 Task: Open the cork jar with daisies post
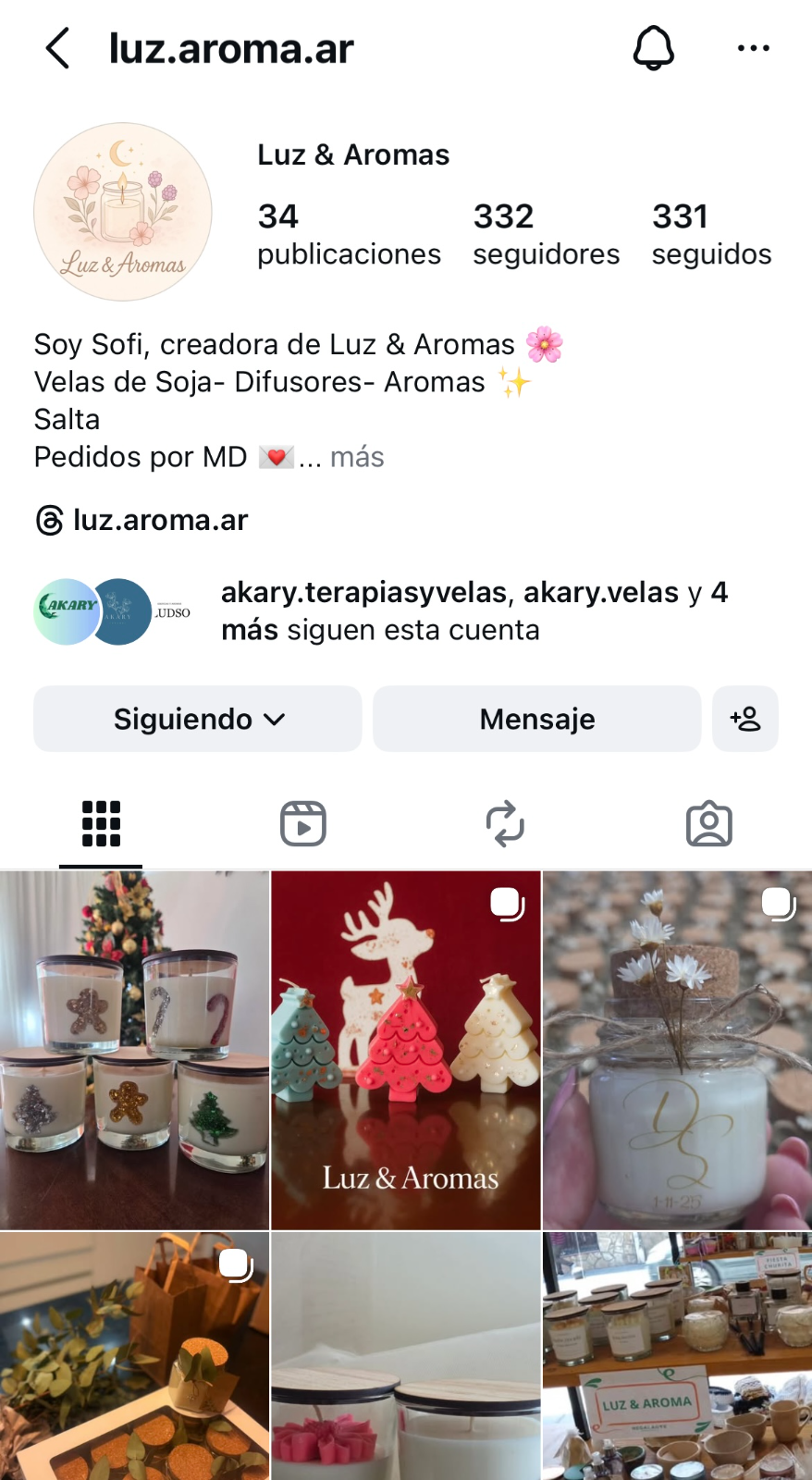click(x=677, y=1050)
